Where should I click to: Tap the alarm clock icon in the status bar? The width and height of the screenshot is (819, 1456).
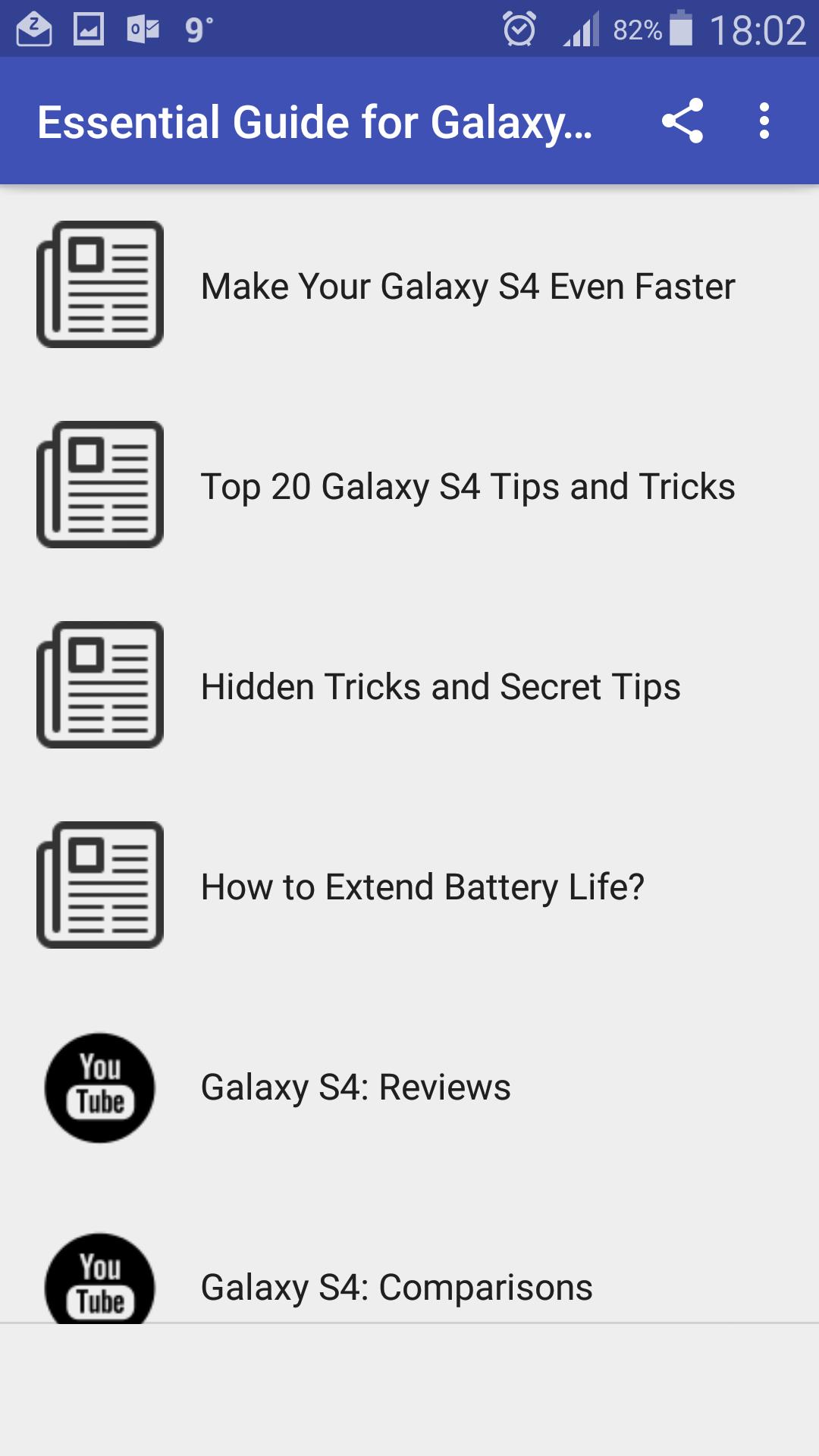pos(518,28)
